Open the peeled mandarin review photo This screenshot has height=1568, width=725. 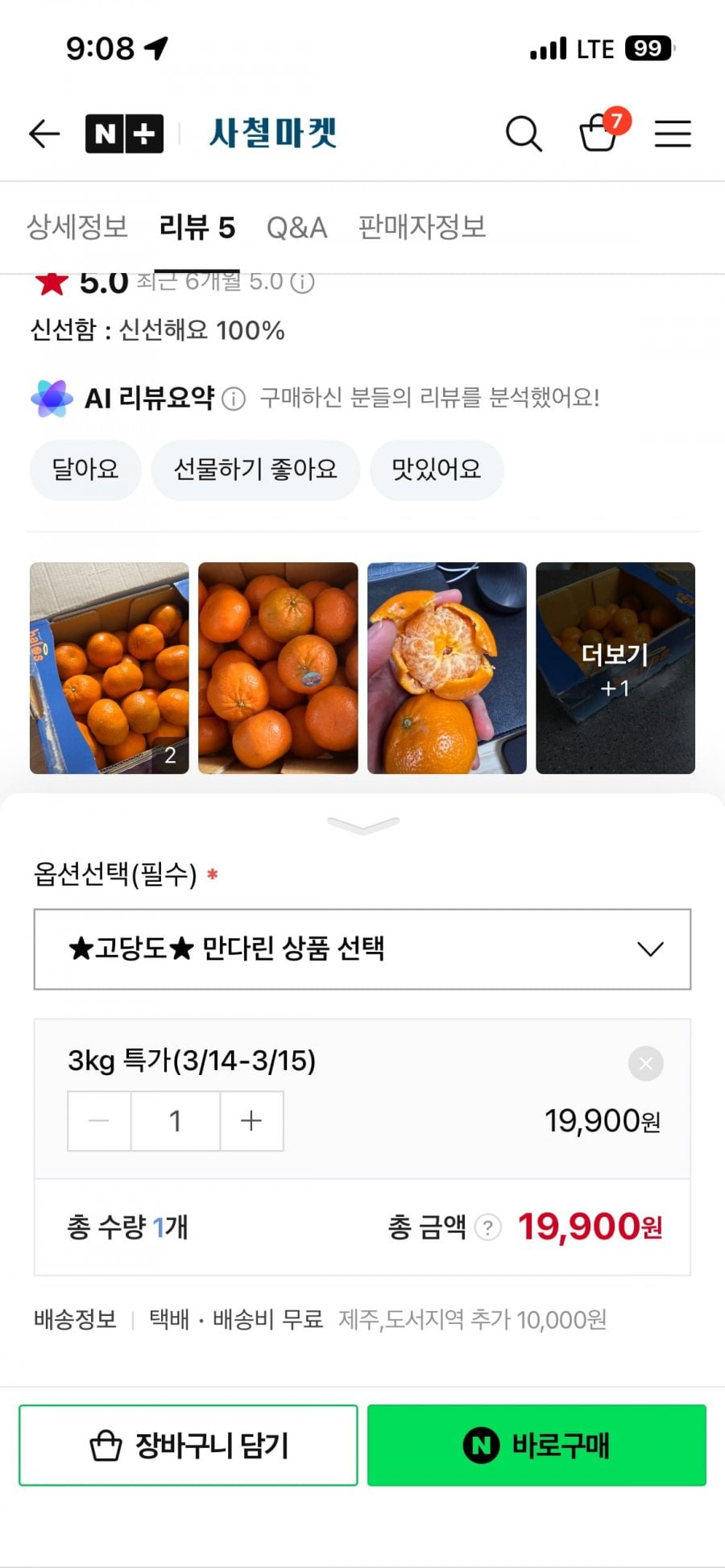click(x=446, y=668)
